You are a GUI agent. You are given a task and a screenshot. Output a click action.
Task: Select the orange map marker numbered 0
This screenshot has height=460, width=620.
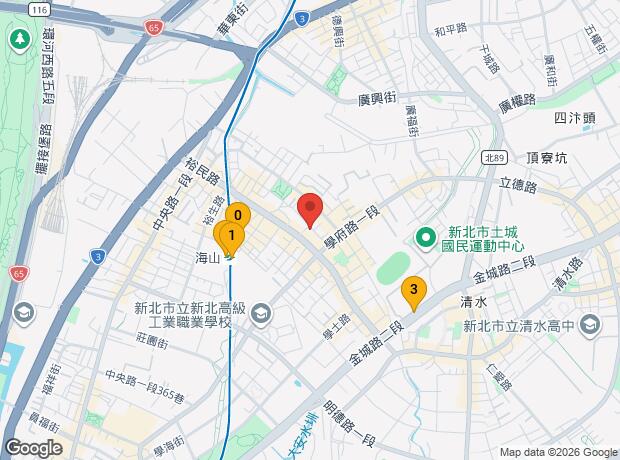[237, 212]
